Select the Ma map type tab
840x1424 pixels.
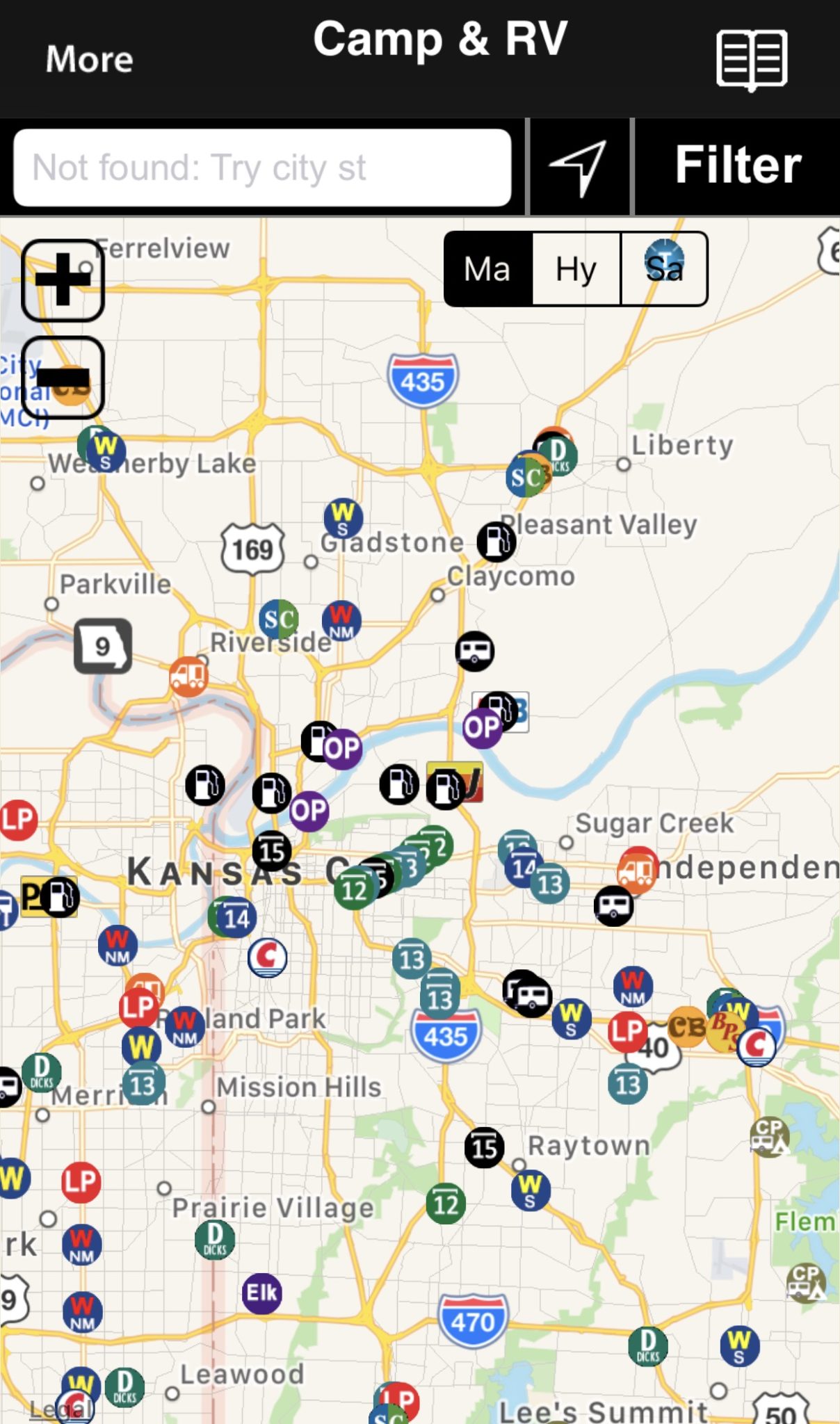click(x=487, y=269)
